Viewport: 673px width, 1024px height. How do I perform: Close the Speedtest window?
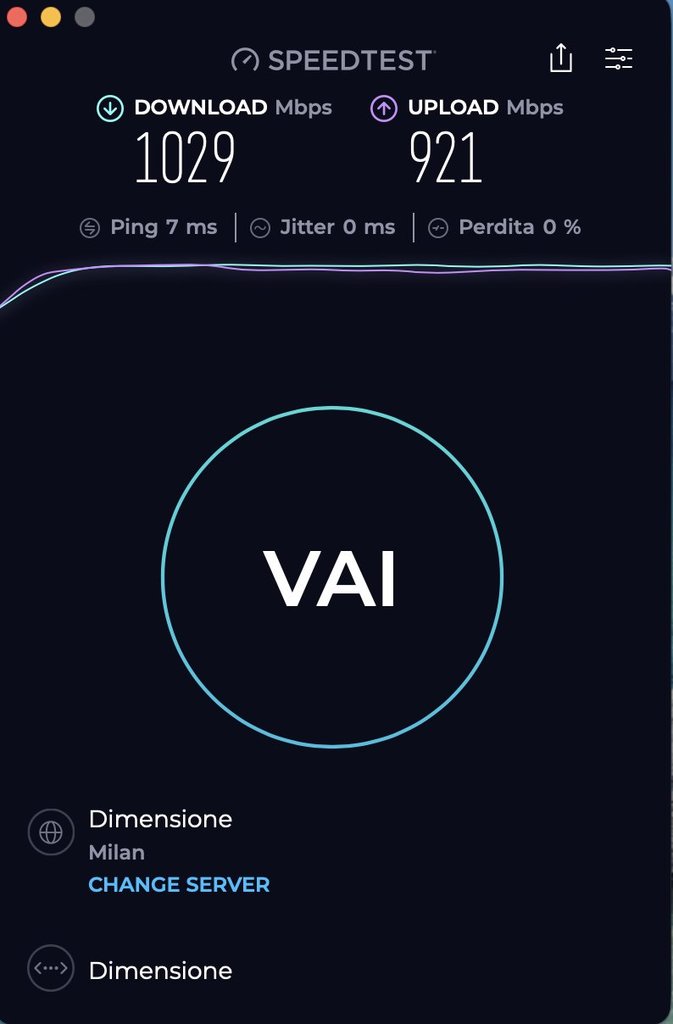coord(17,17)
